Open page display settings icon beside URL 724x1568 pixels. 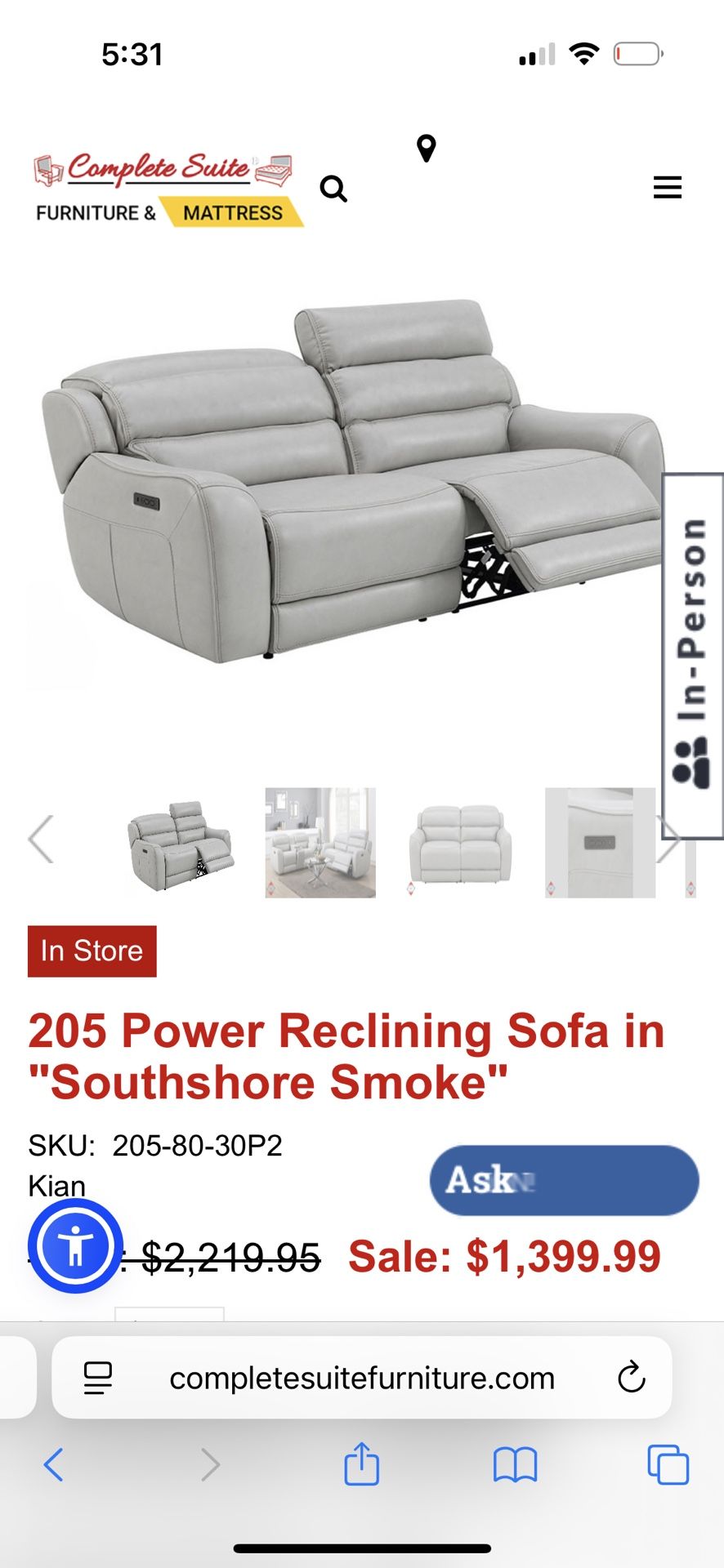click(97, 1377)
